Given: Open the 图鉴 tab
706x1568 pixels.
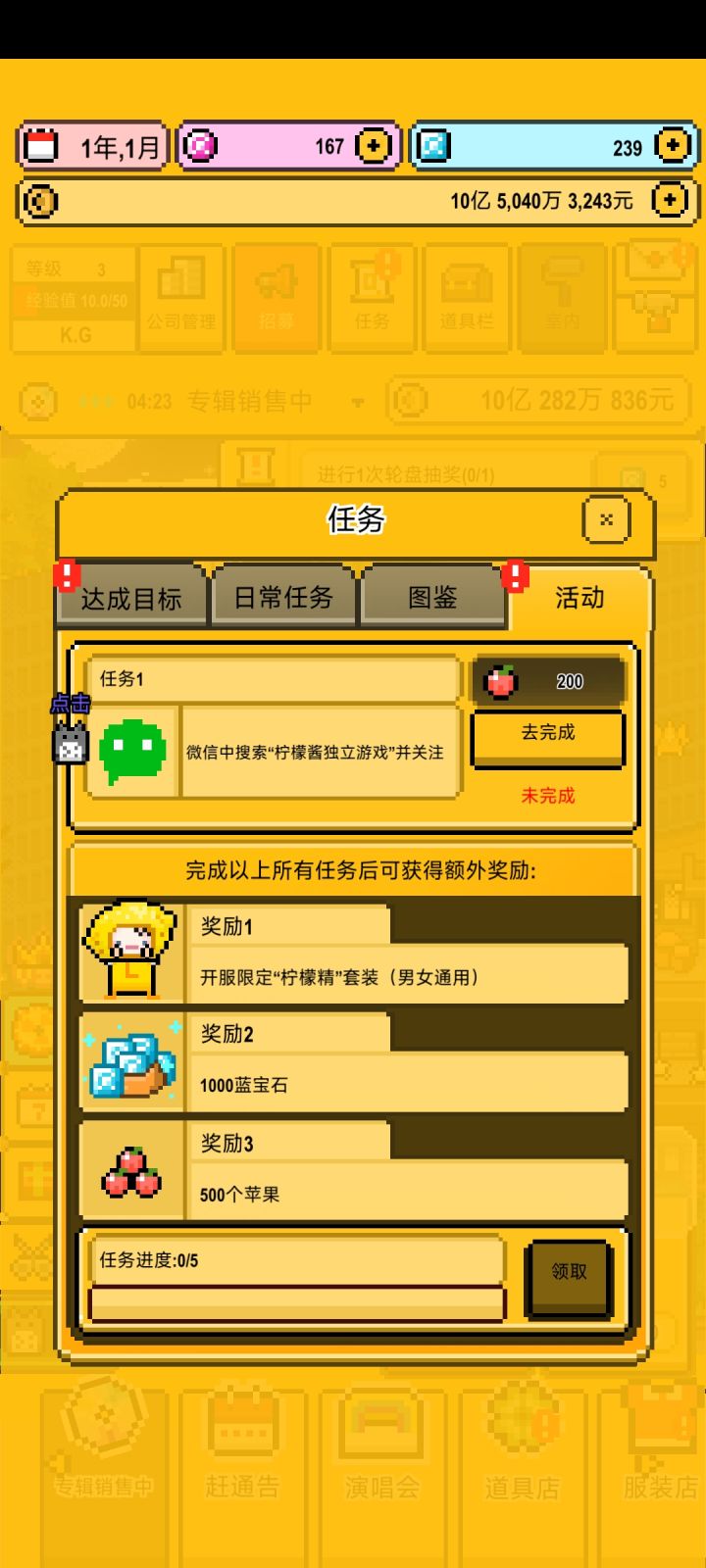Looking at the screenshot, I should coord(432,596).
